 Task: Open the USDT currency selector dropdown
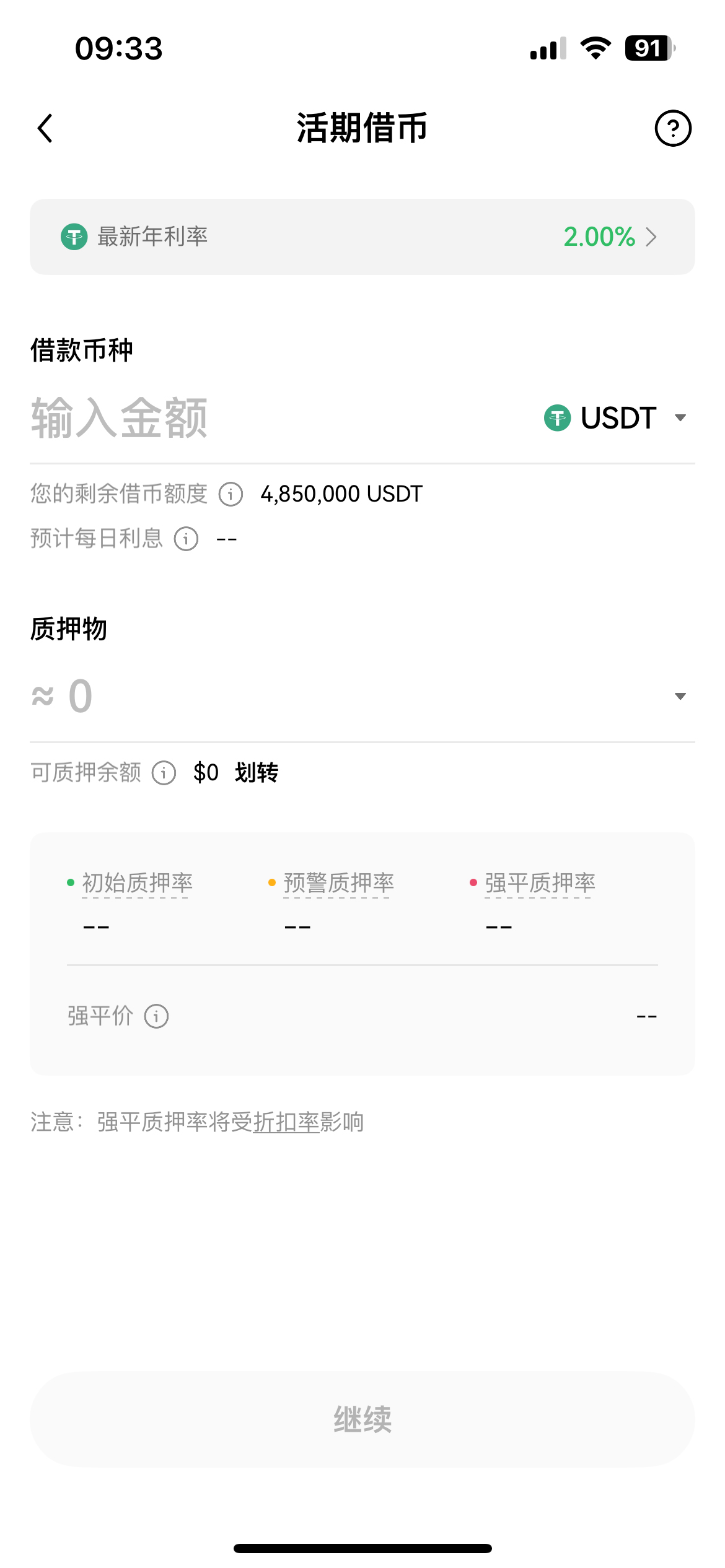point(680,418)
